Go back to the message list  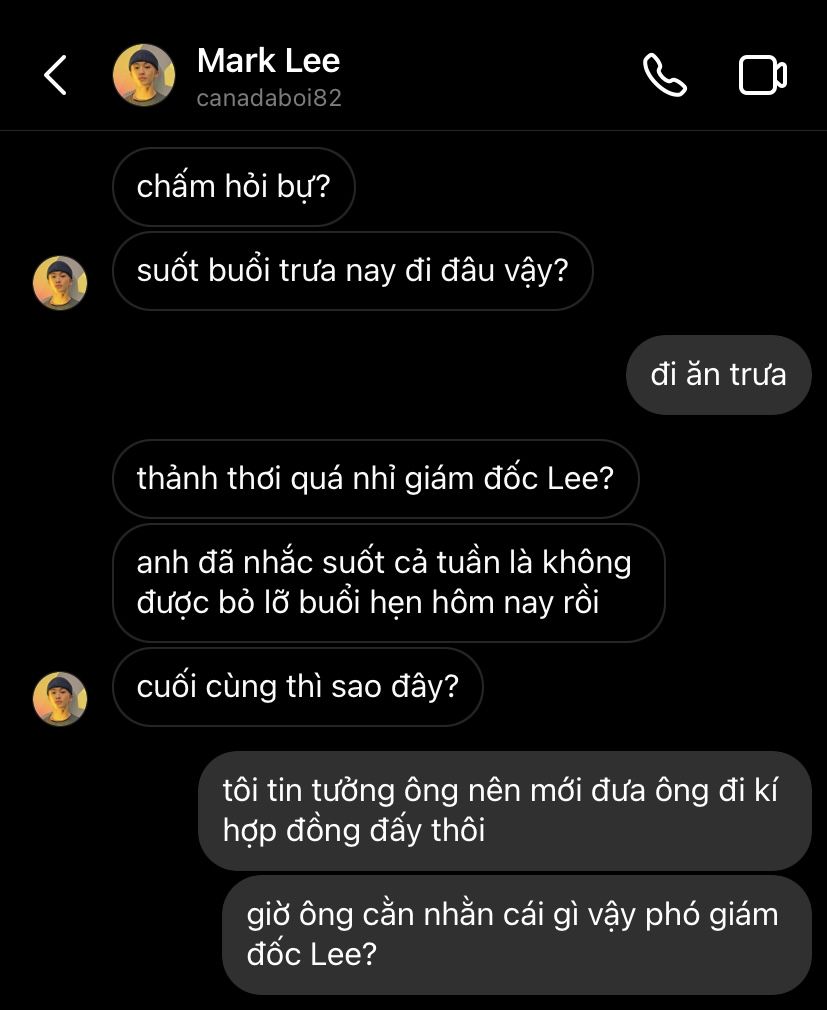click(x=55, y=75)
